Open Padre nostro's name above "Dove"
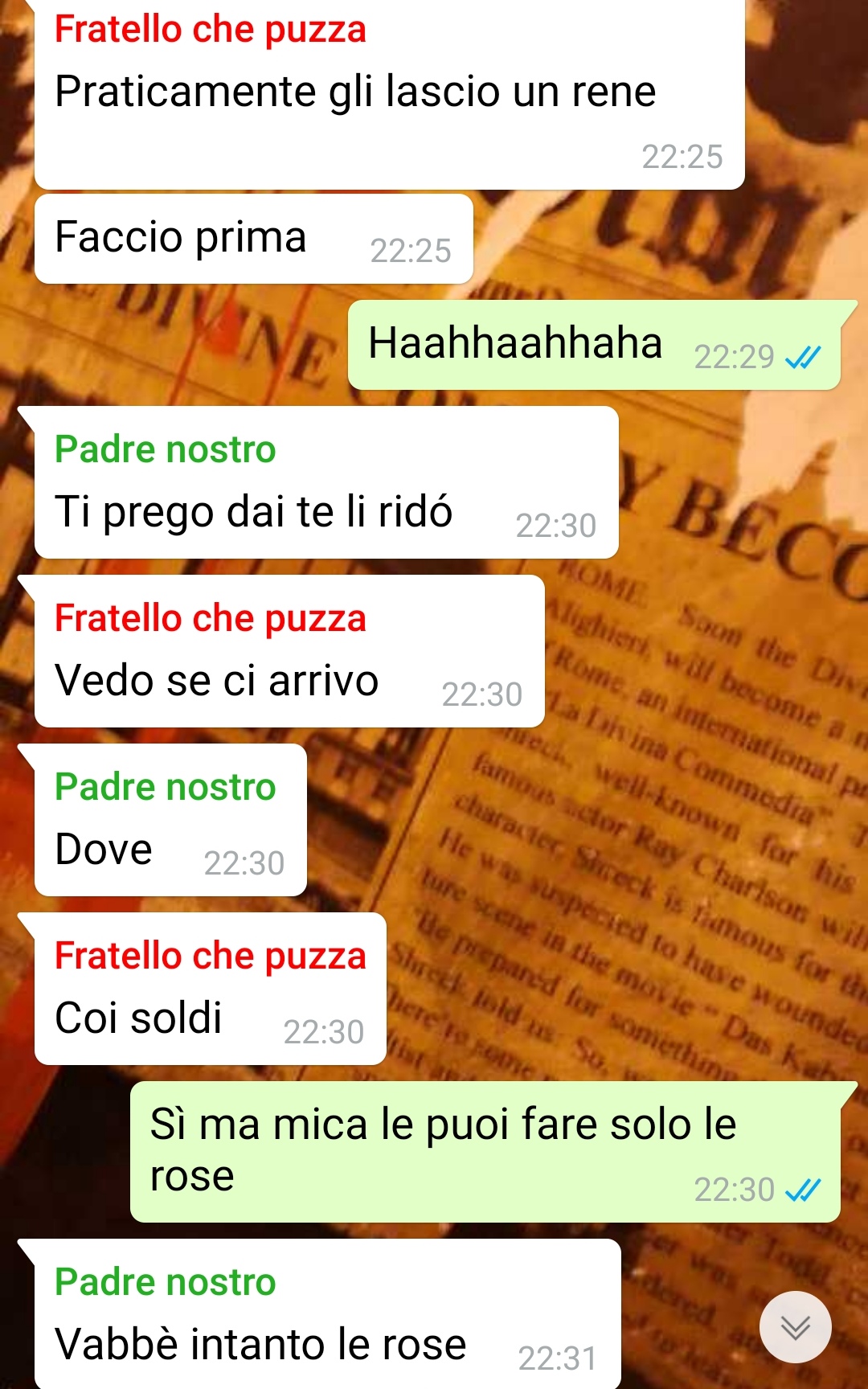Image resolution: width=868 pixels, height=1389 pixels. pos(165,786)
